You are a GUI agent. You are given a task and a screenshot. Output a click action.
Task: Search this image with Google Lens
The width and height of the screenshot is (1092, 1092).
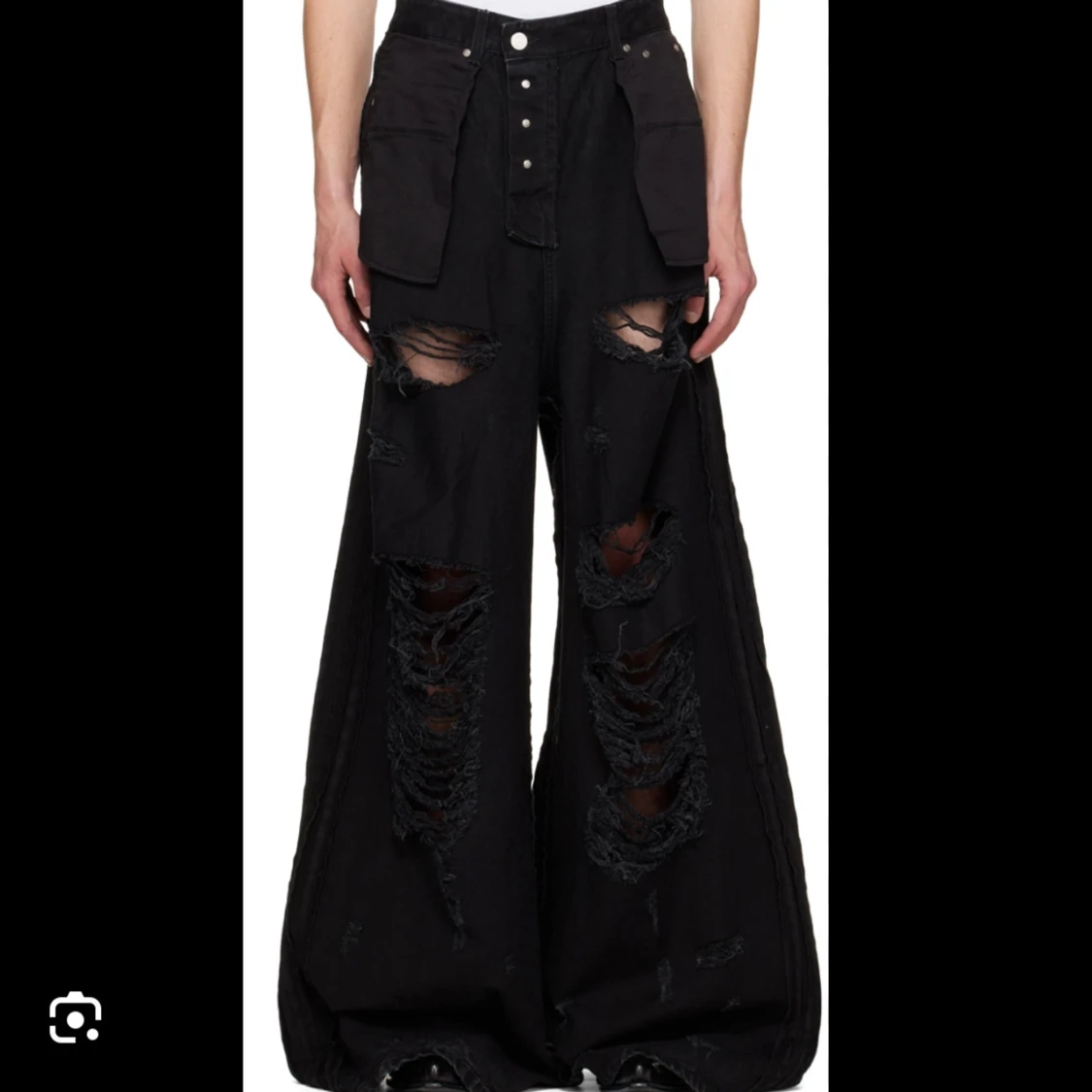click(x=76, y=1017)
